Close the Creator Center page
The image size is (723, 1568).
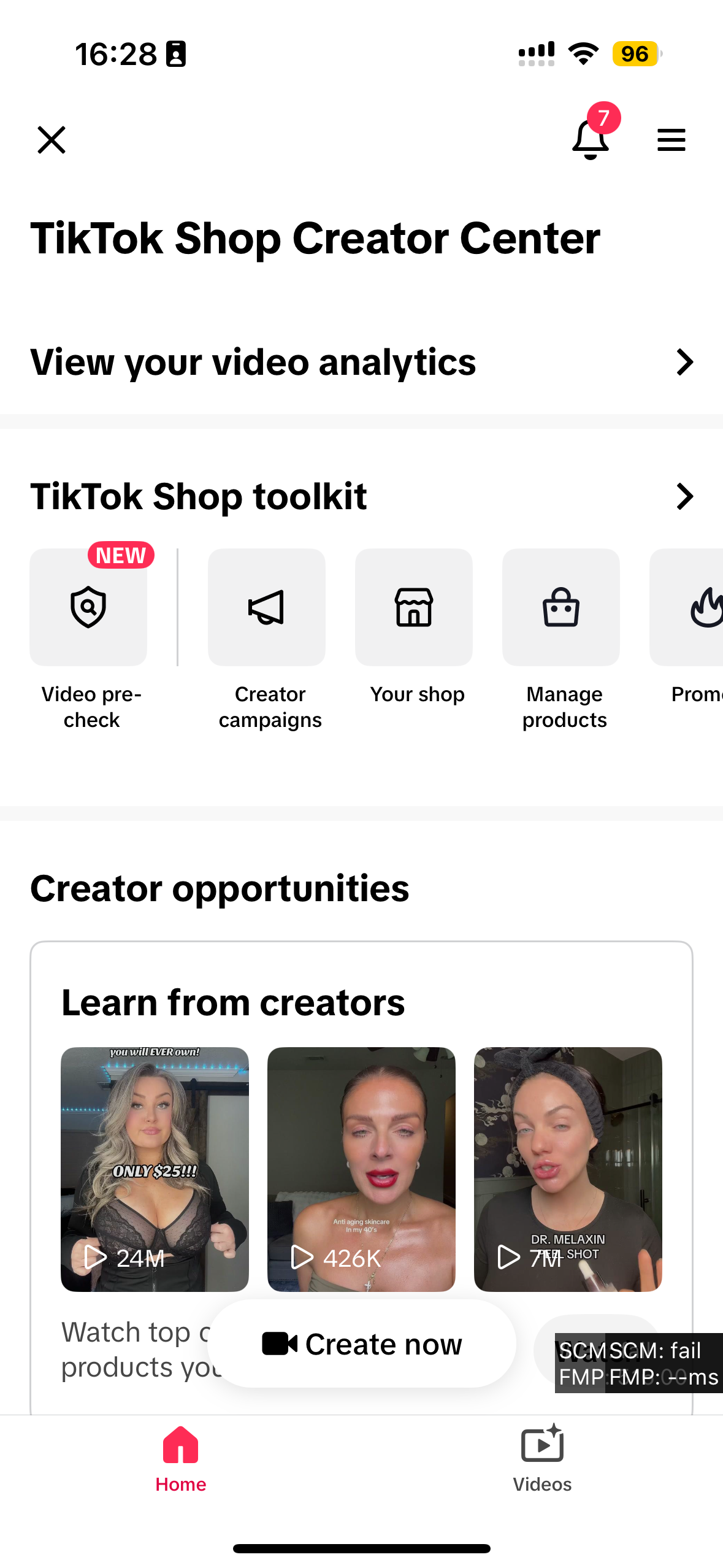tap(52, 140)
